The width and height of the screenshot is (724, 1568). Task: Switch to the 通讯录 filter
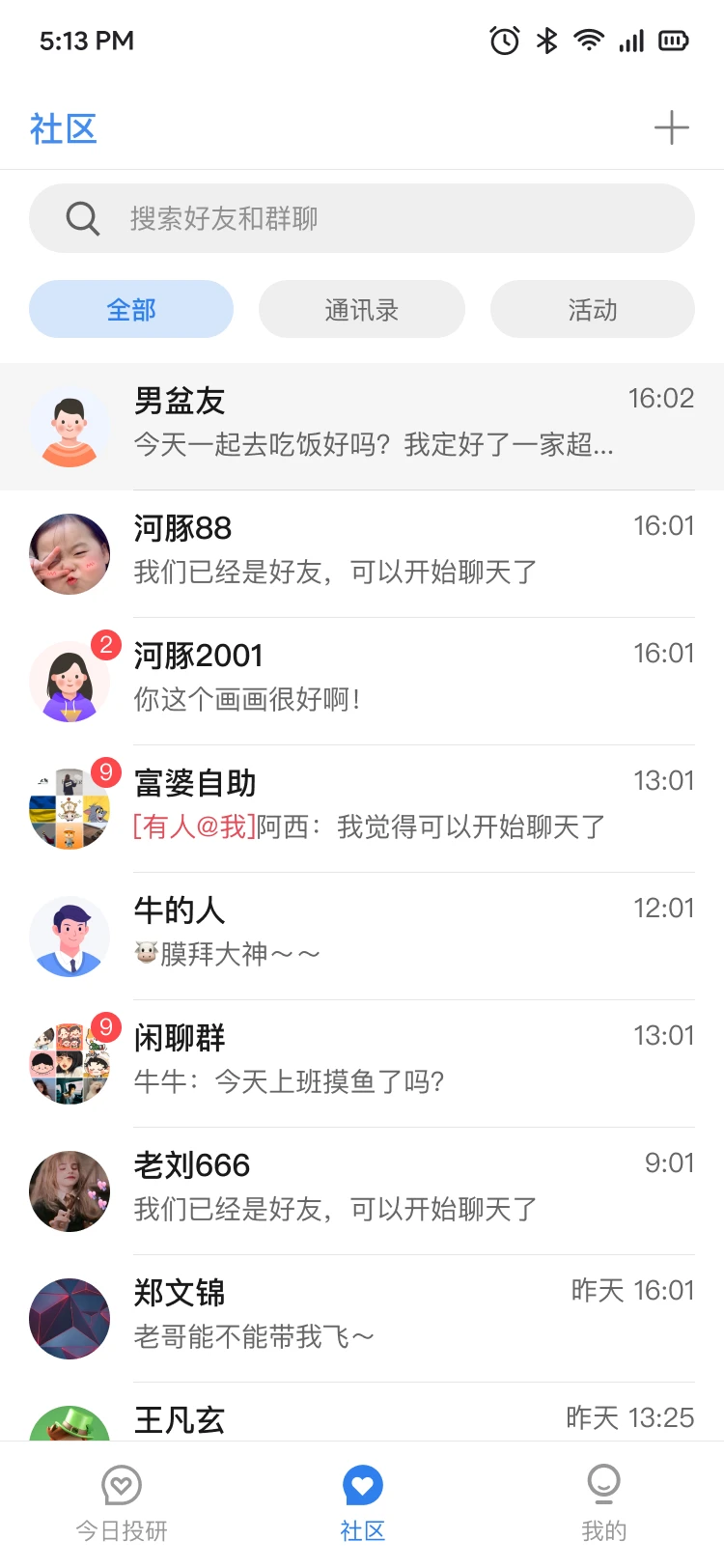pos(362,310)
